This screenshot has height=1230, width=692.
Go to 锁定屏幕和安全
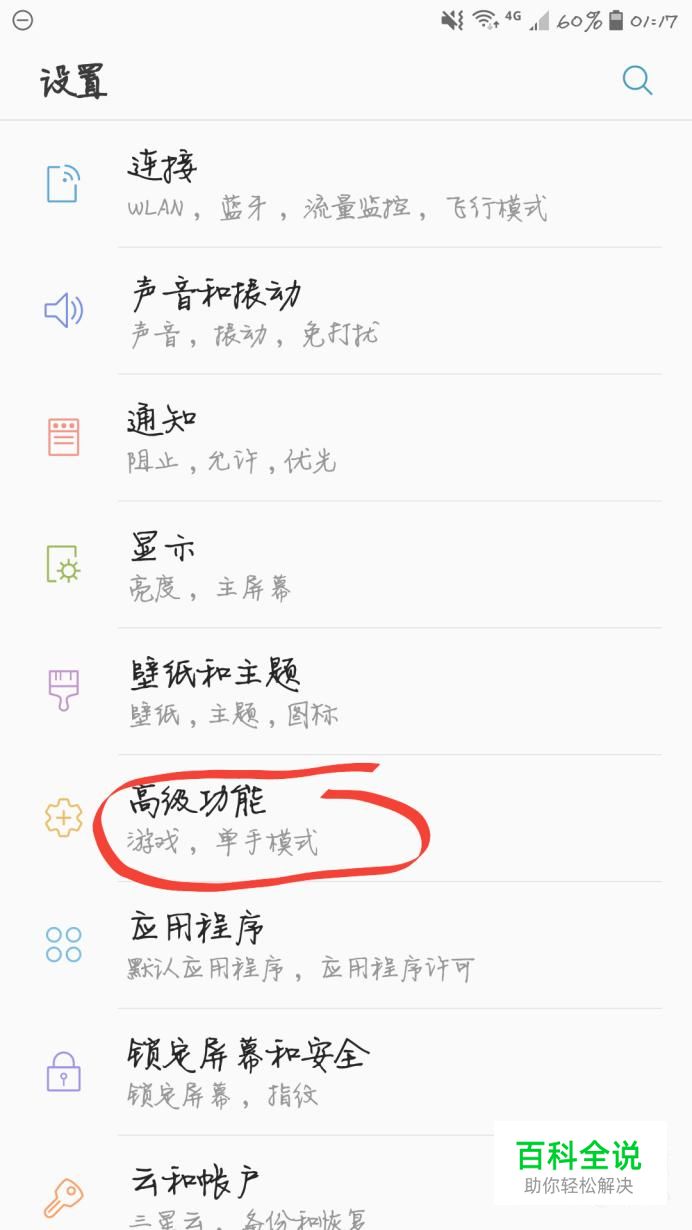point(340,1072)
